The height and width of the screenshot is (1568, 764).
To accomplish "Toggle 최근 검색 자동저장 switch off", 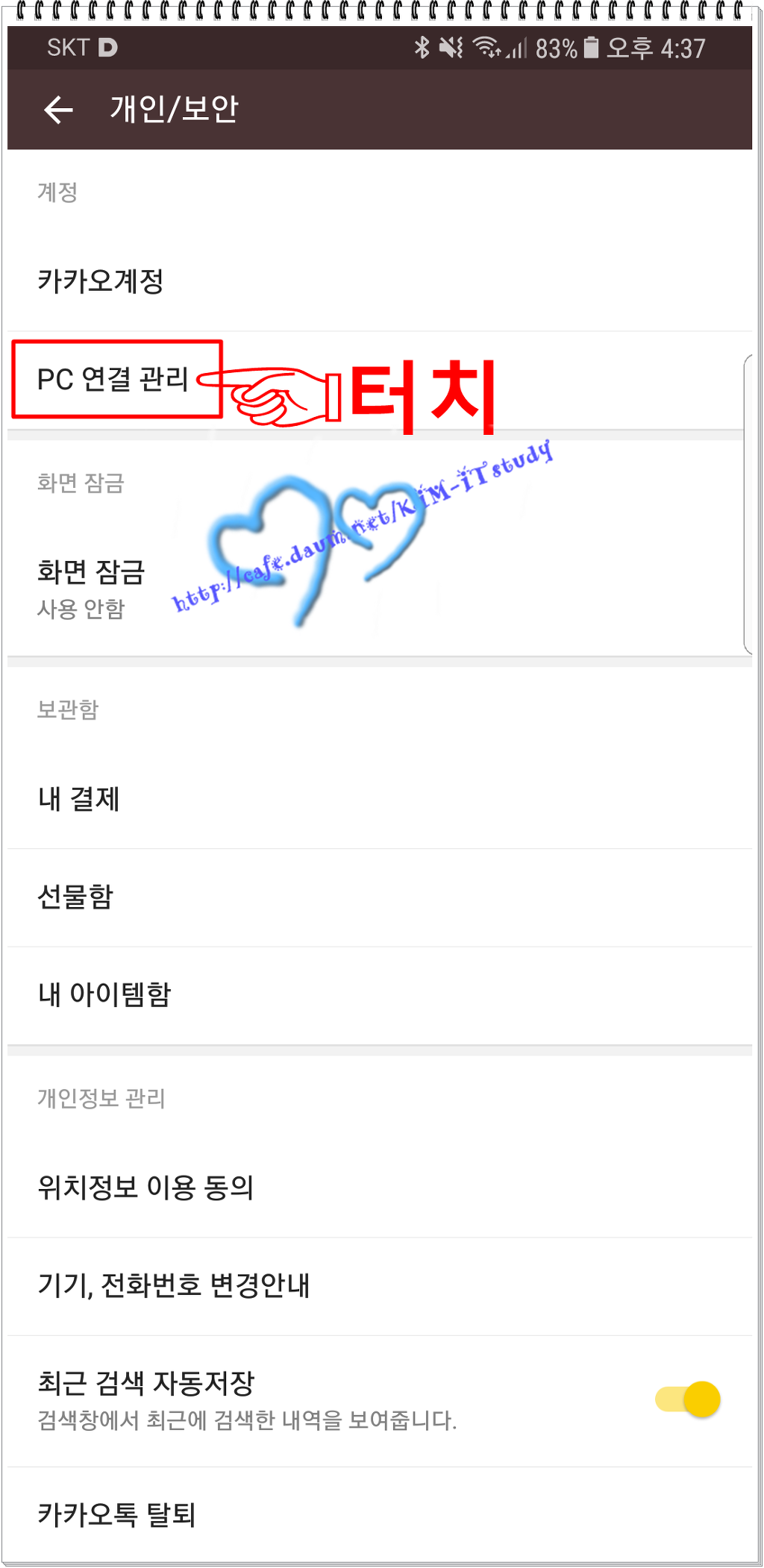I will click(688, 1399).
